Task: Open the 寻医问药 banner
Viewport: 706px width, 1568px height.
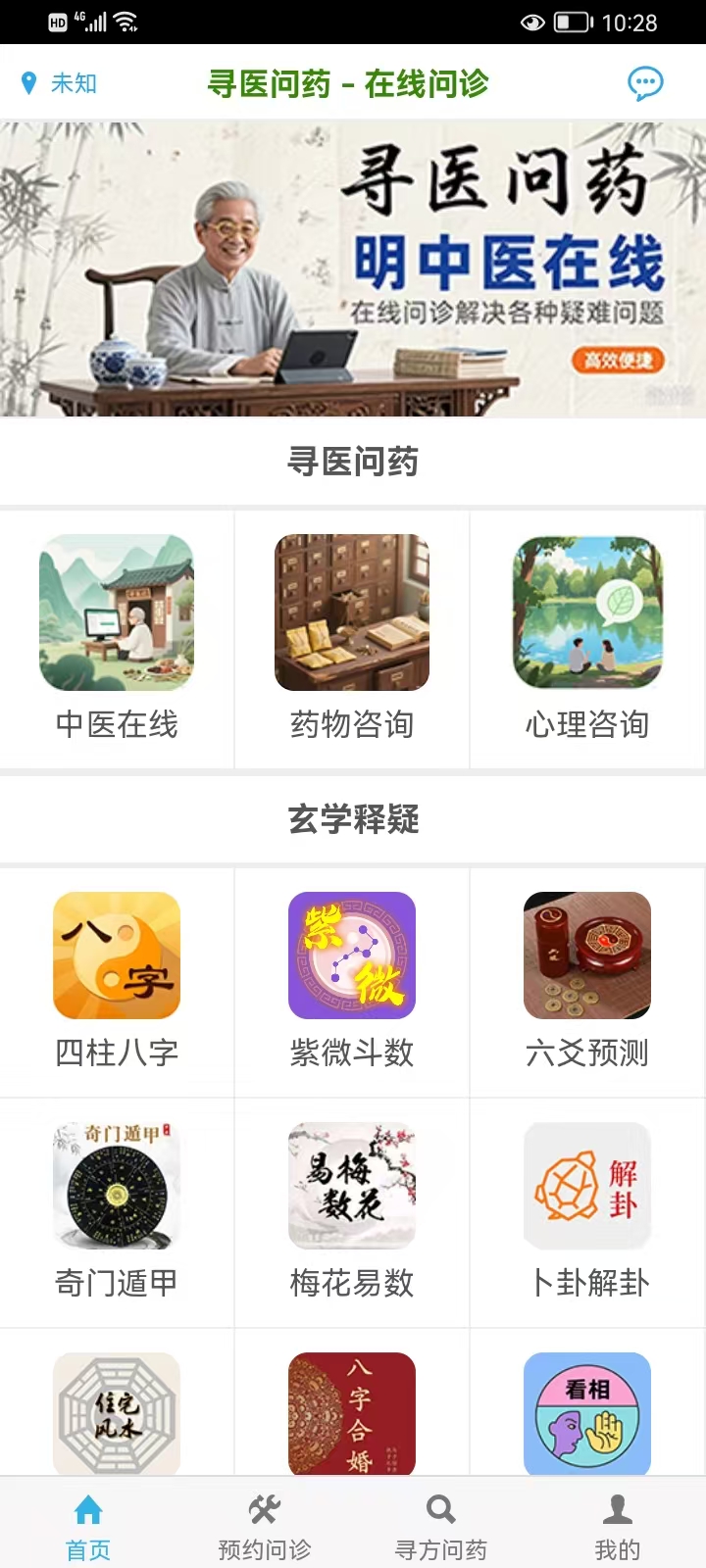Action: 353,269
